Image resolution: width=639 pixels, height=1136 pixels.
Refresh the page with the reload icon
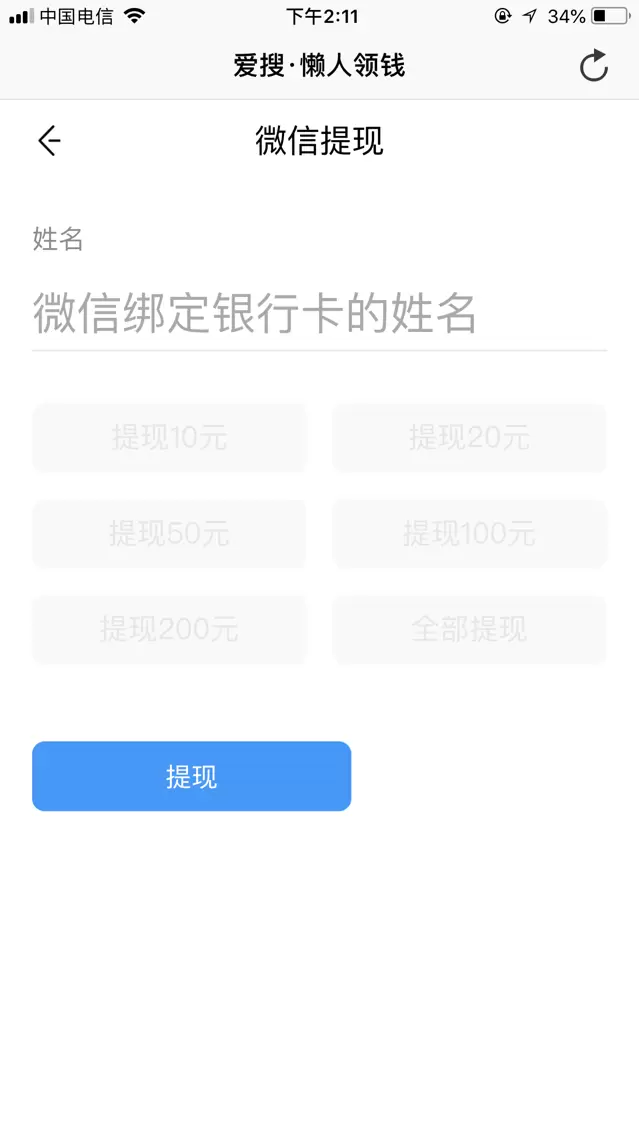pos(594,66)
